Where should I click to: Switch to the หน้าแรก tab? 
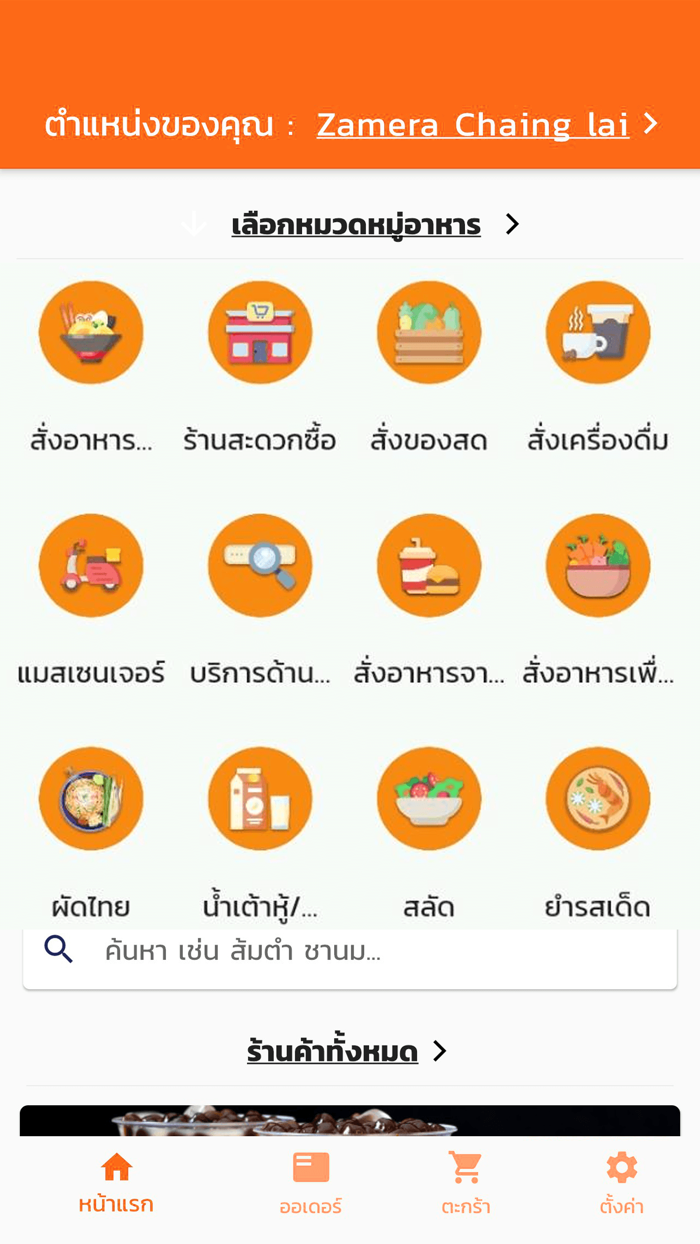point(116,1182)
